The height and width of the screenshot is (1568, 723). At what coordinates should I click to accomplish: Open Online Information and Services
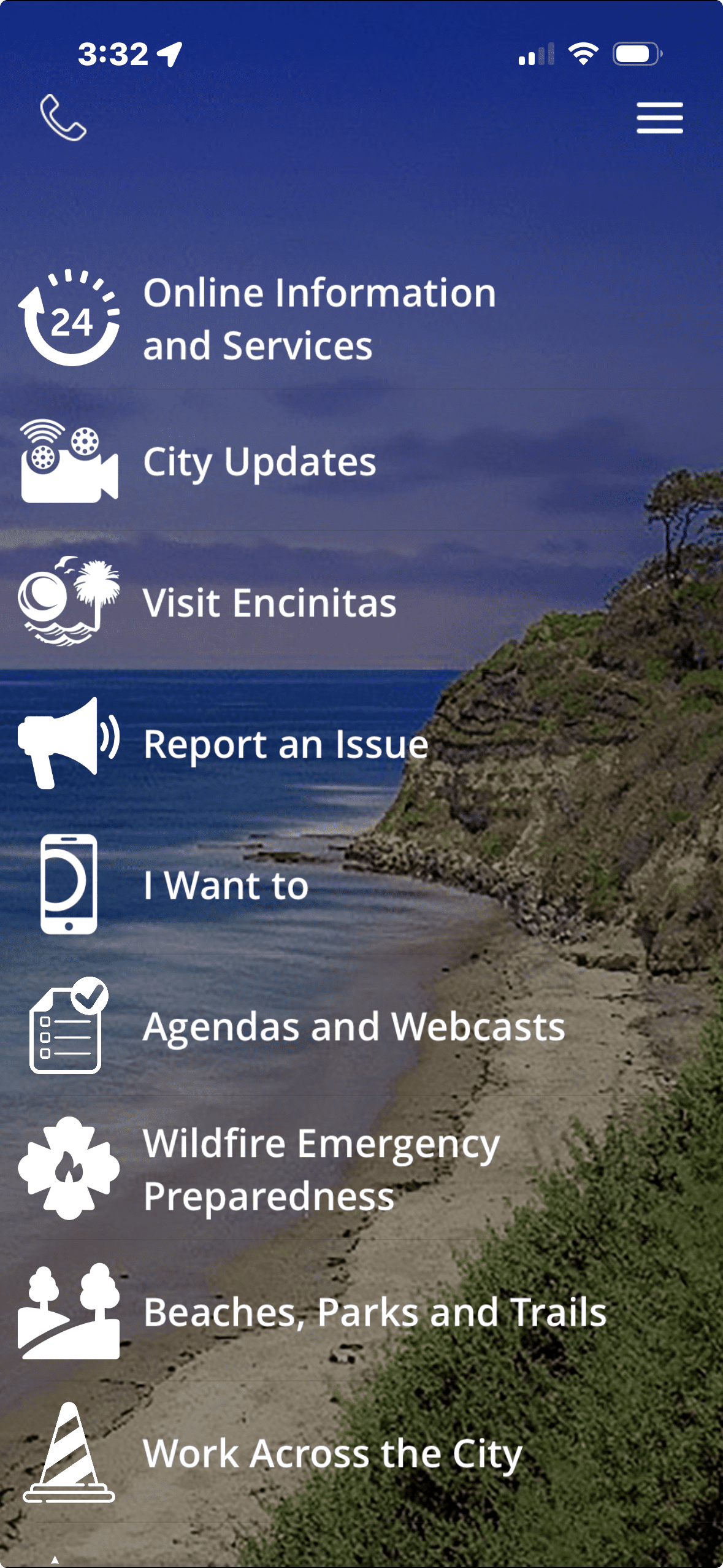(x=319, y=318)
